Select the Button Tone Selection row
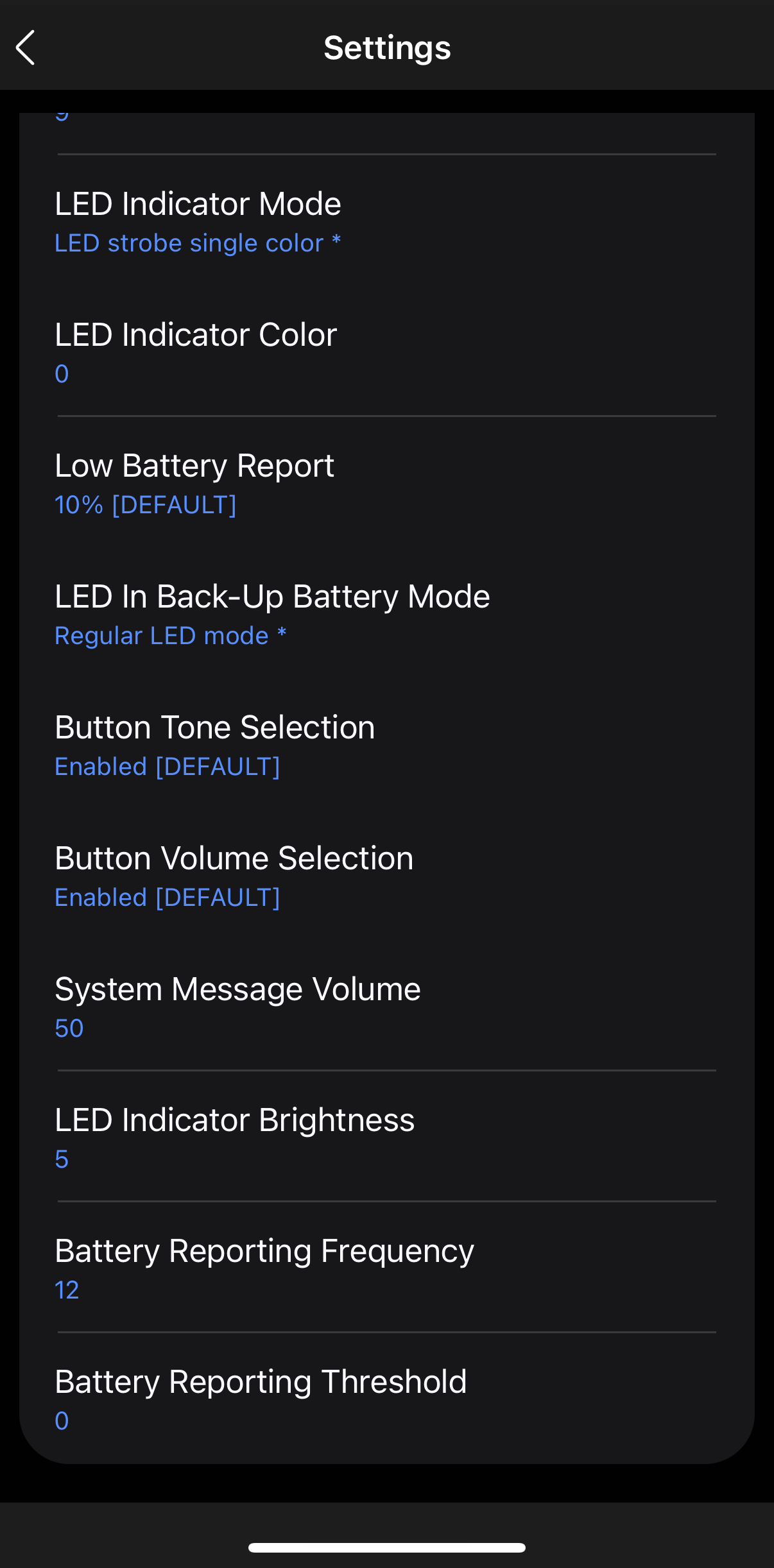Viewport: 774px width, 1568px height. point(387,745)
